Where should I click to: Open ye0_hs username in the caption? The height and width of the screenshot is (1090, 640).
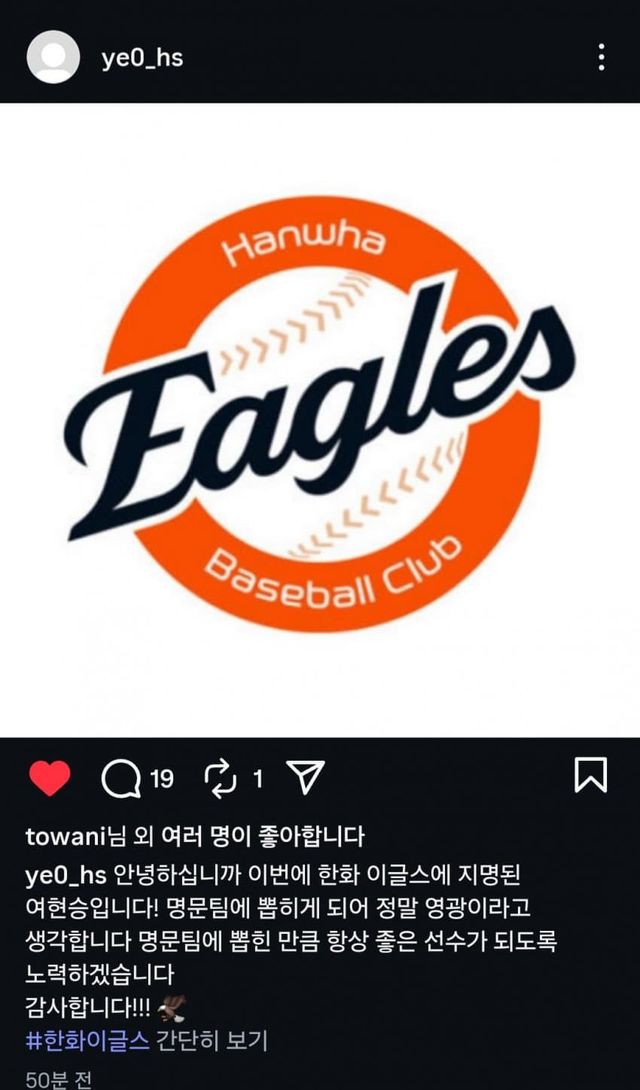click(59, 875)
